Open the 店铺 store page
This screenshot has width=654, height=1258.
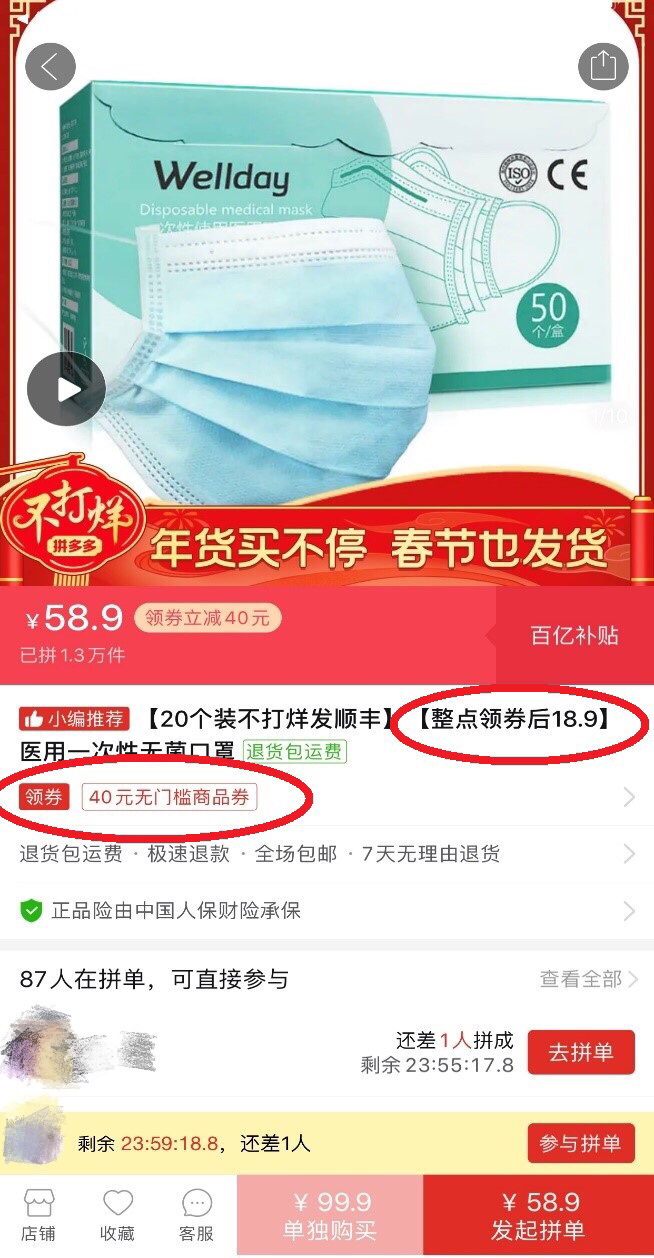click(39, 1215)
